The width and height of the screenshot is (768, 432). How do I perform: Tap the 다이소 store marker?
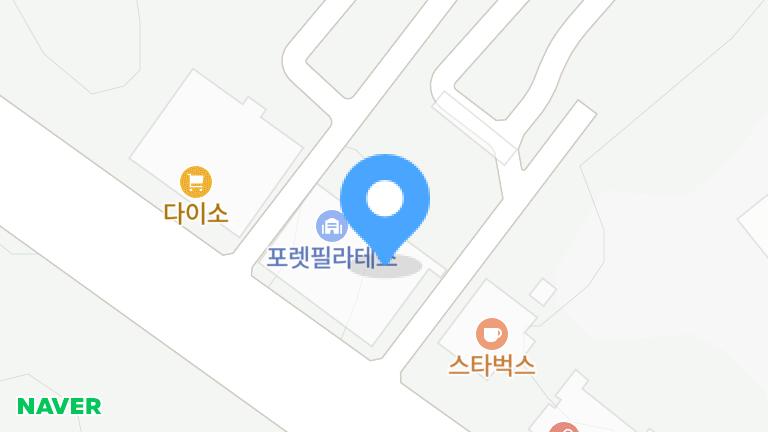(196, 182)
